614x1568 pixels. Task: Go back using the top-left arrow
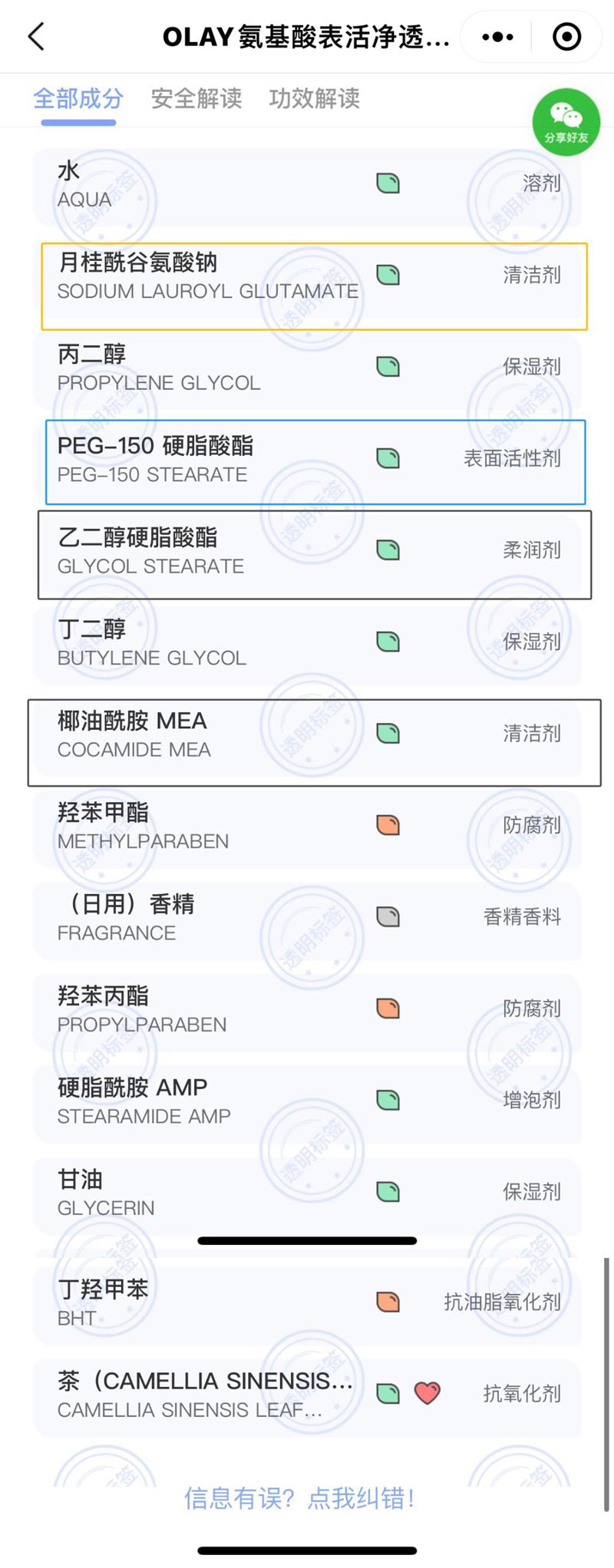pos(36,36)
